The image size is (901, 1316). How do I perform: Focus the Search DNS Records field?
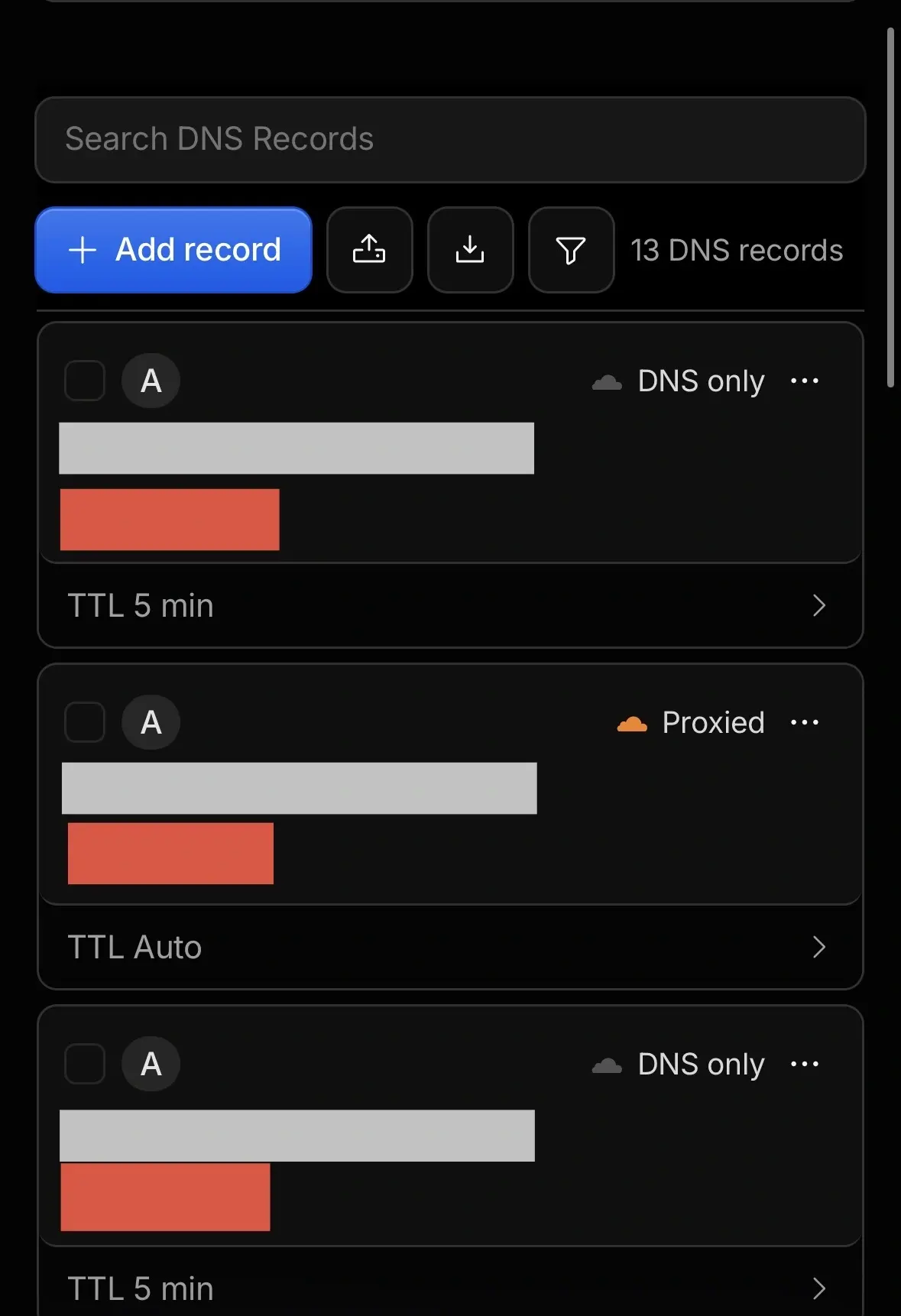pyautogui.click(x=450, y=140)
